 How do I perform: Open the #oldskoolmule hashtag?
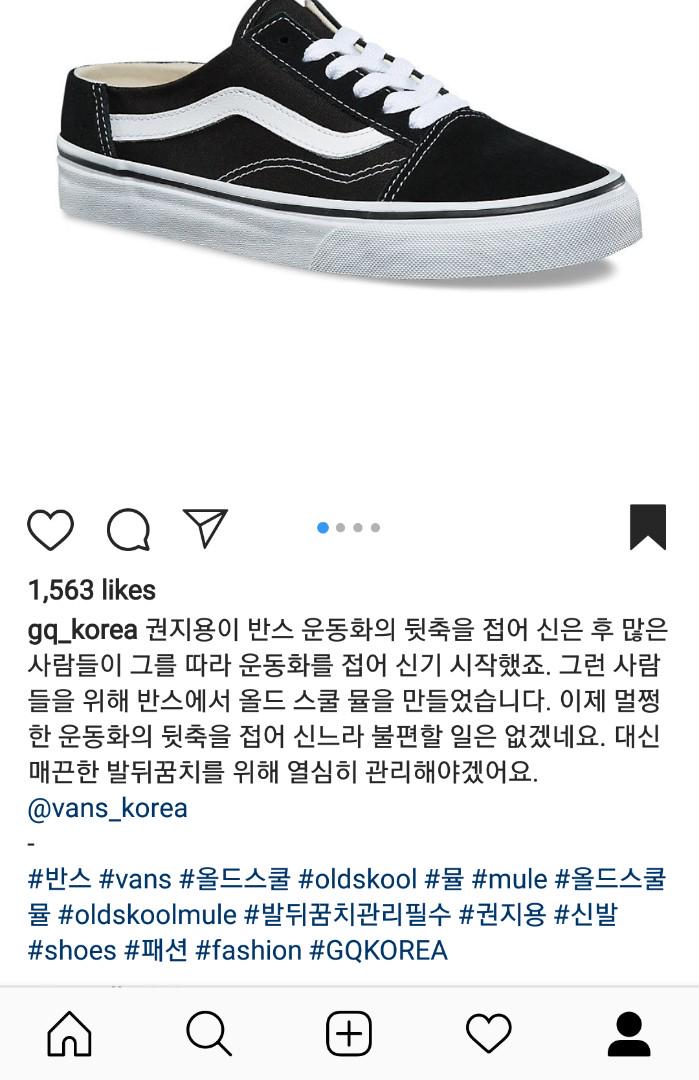147,914
